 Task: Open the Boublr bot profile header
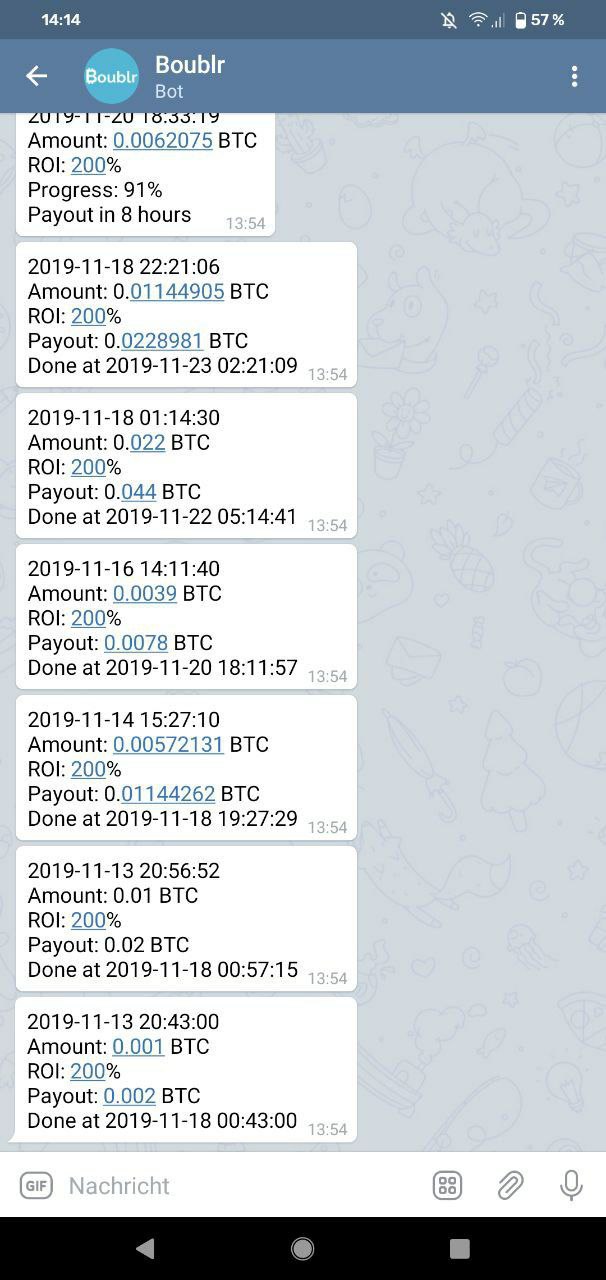coord(190,76)
